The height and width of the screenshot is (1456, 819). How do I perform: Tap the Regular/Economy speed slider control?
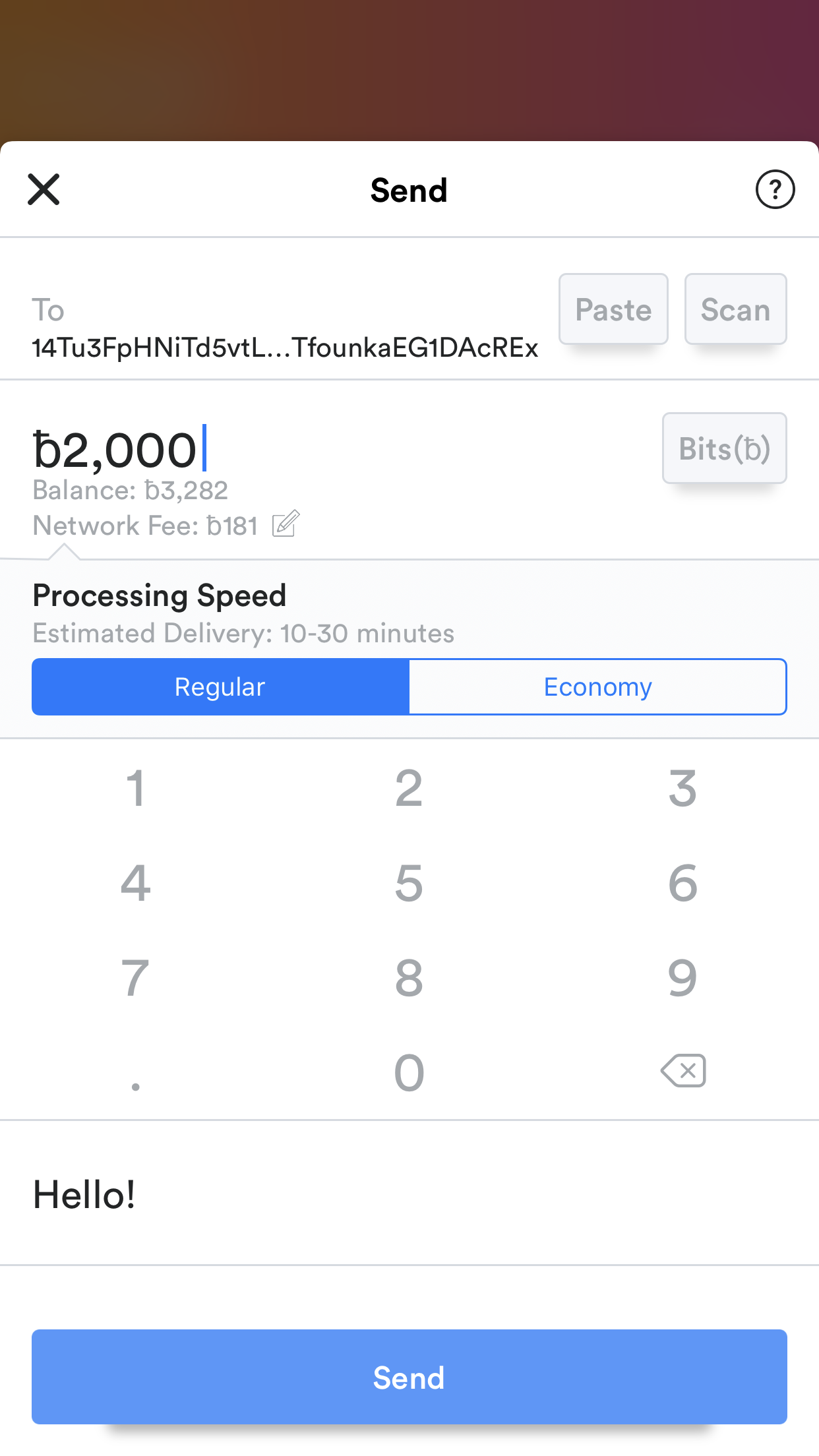click(409, 686)
